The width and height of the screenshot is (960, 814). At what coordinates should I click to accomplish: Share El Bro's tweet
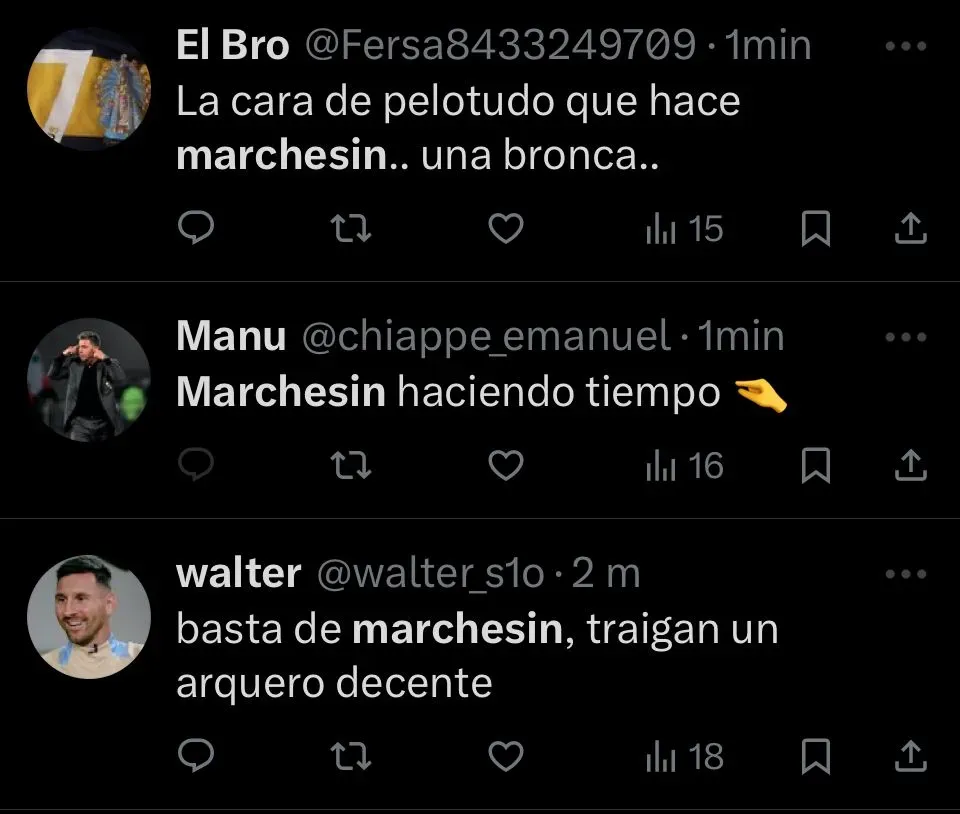908,230
